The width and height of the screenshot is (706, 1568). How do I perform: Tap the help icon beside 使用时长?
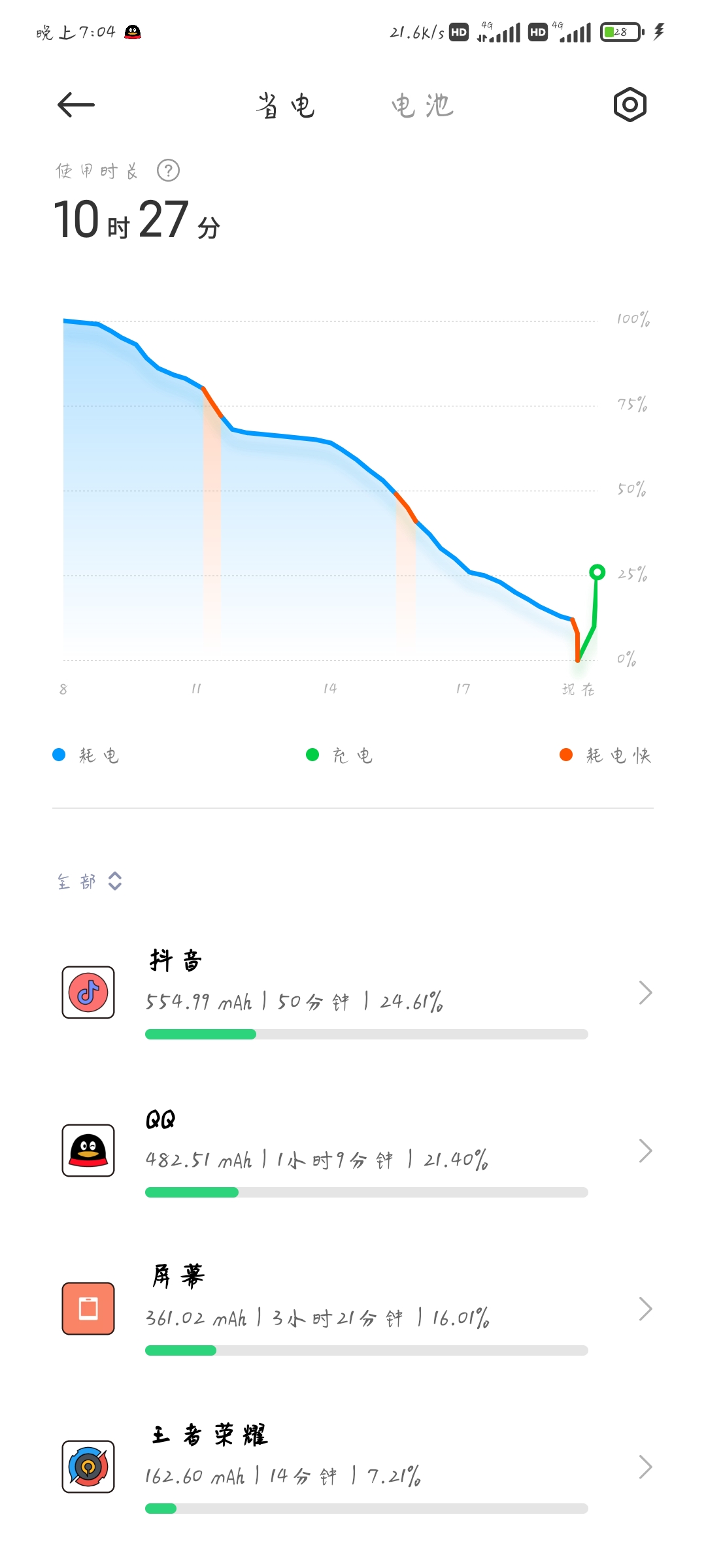point(168,171)
